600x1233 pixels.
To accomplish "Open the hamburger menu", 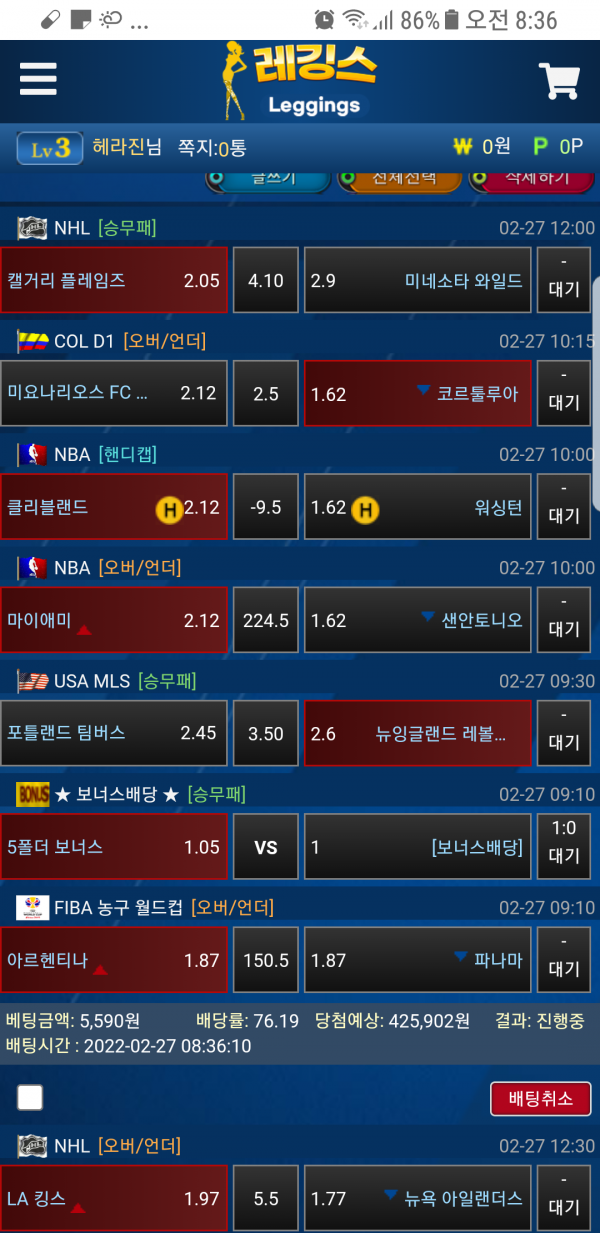I will click(38, 78).
